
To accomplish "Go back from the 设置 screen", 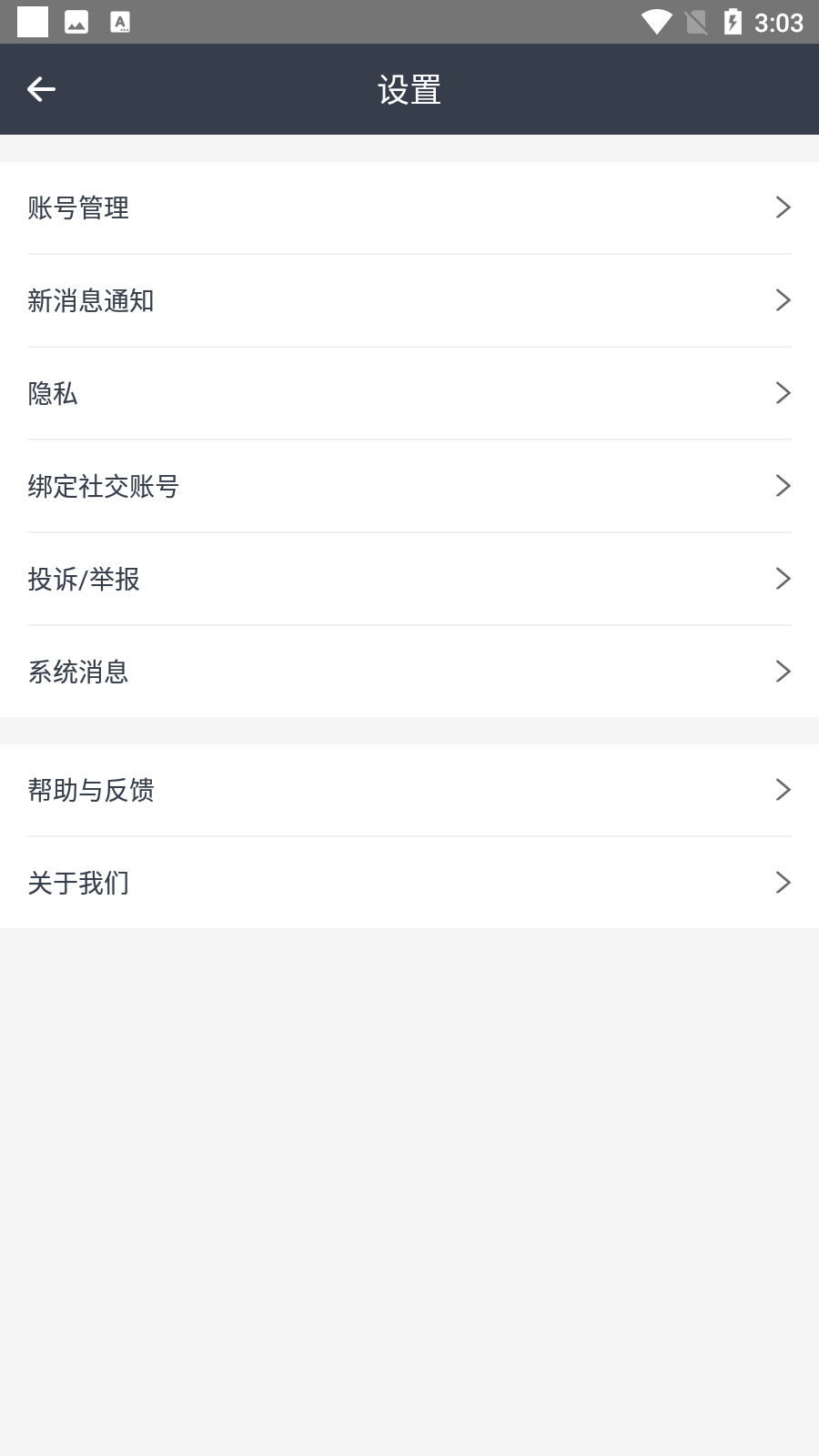I will click(x=41, y=89).
